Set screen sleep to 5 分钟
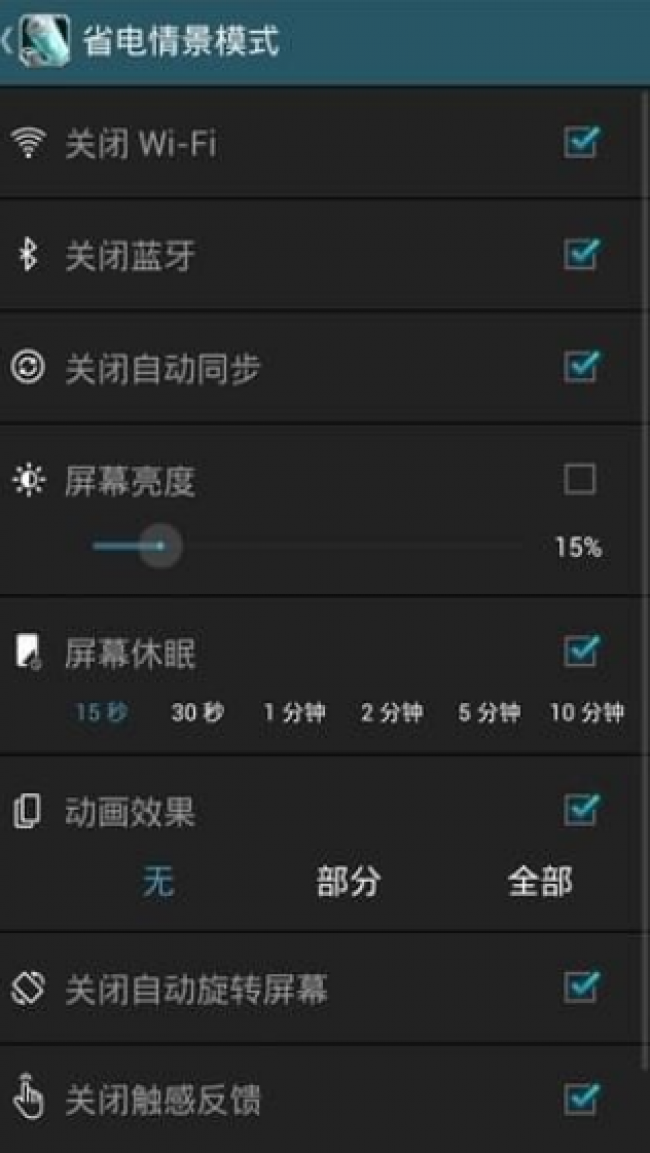Viewport: 650px width, 1153px height. pos(488,713)
